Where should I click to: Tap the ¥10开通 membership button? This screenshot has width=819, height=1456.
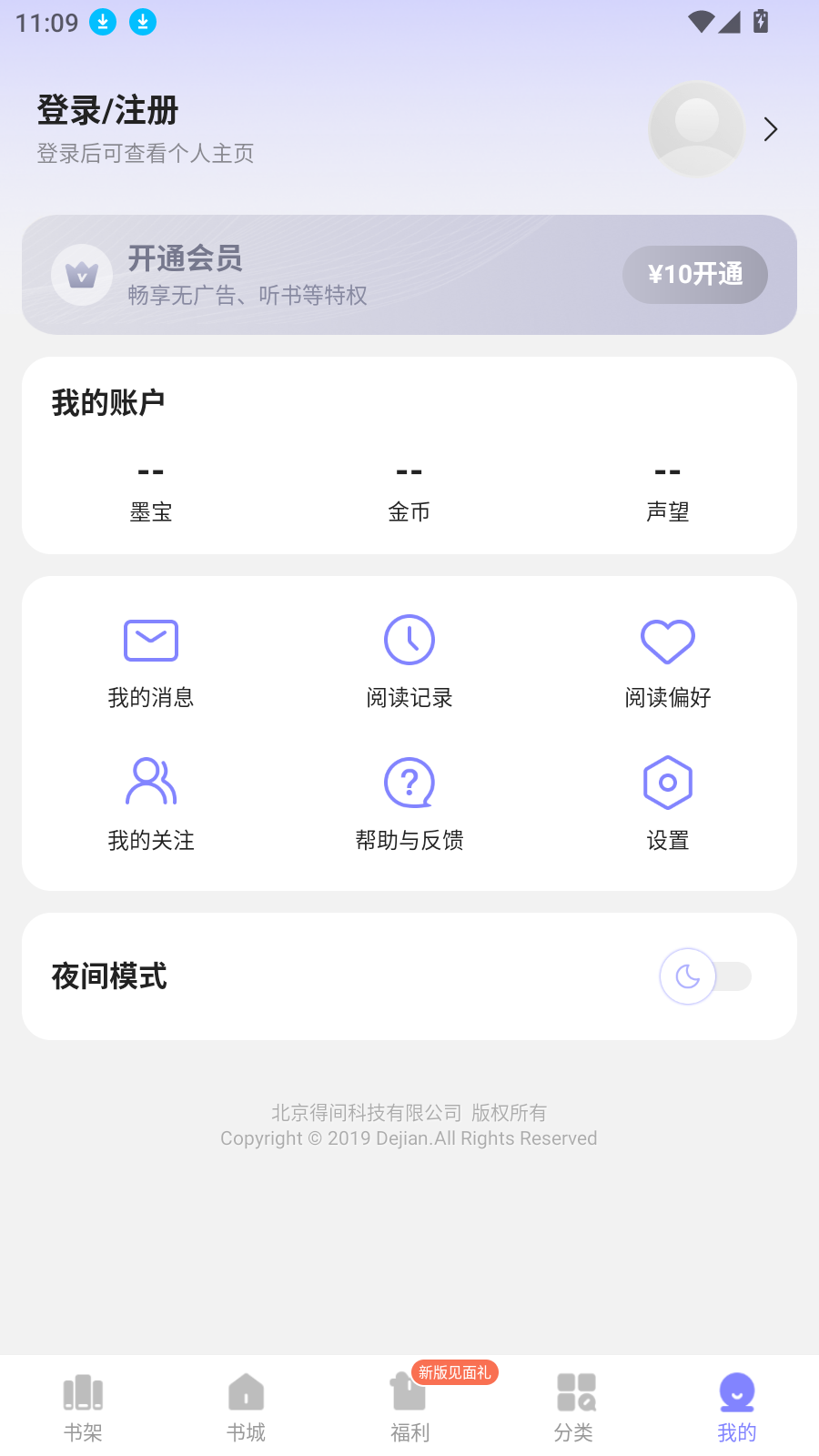[694, 274]
